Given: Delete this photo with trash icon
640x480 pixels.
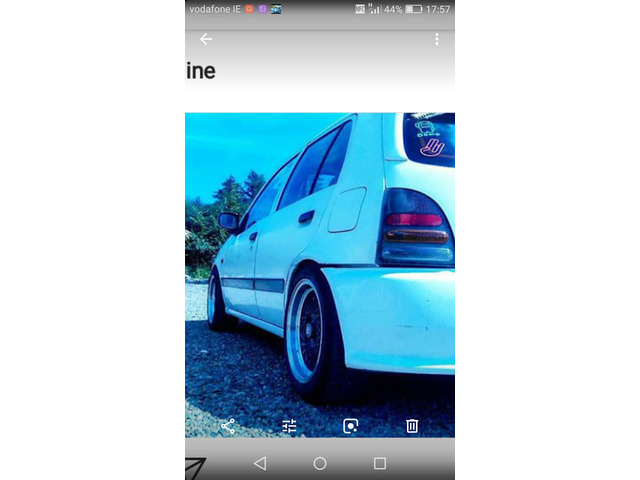Looking at the screenshot, I should 412,426.
